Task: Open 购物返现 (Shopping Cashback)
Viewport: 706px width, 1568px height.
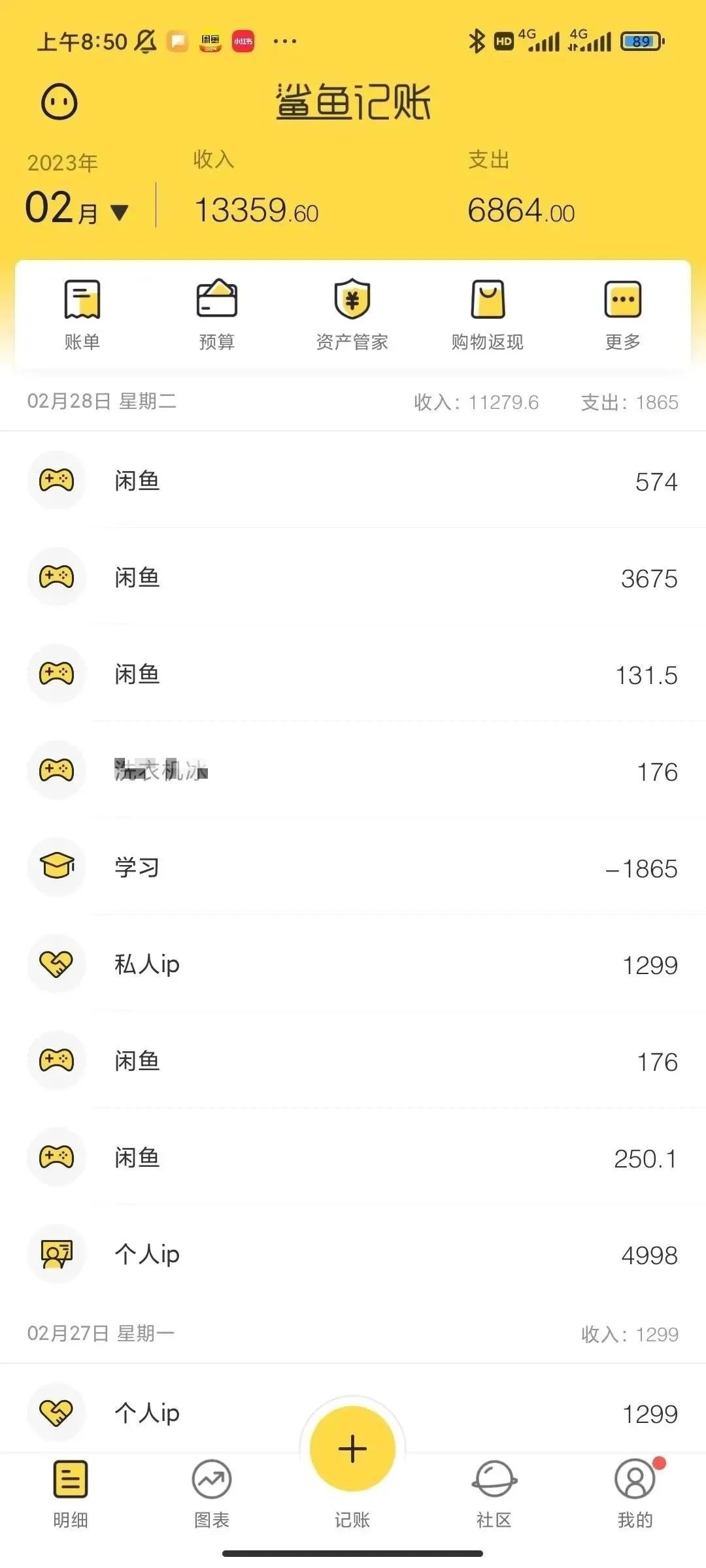Action: (487, 312)
